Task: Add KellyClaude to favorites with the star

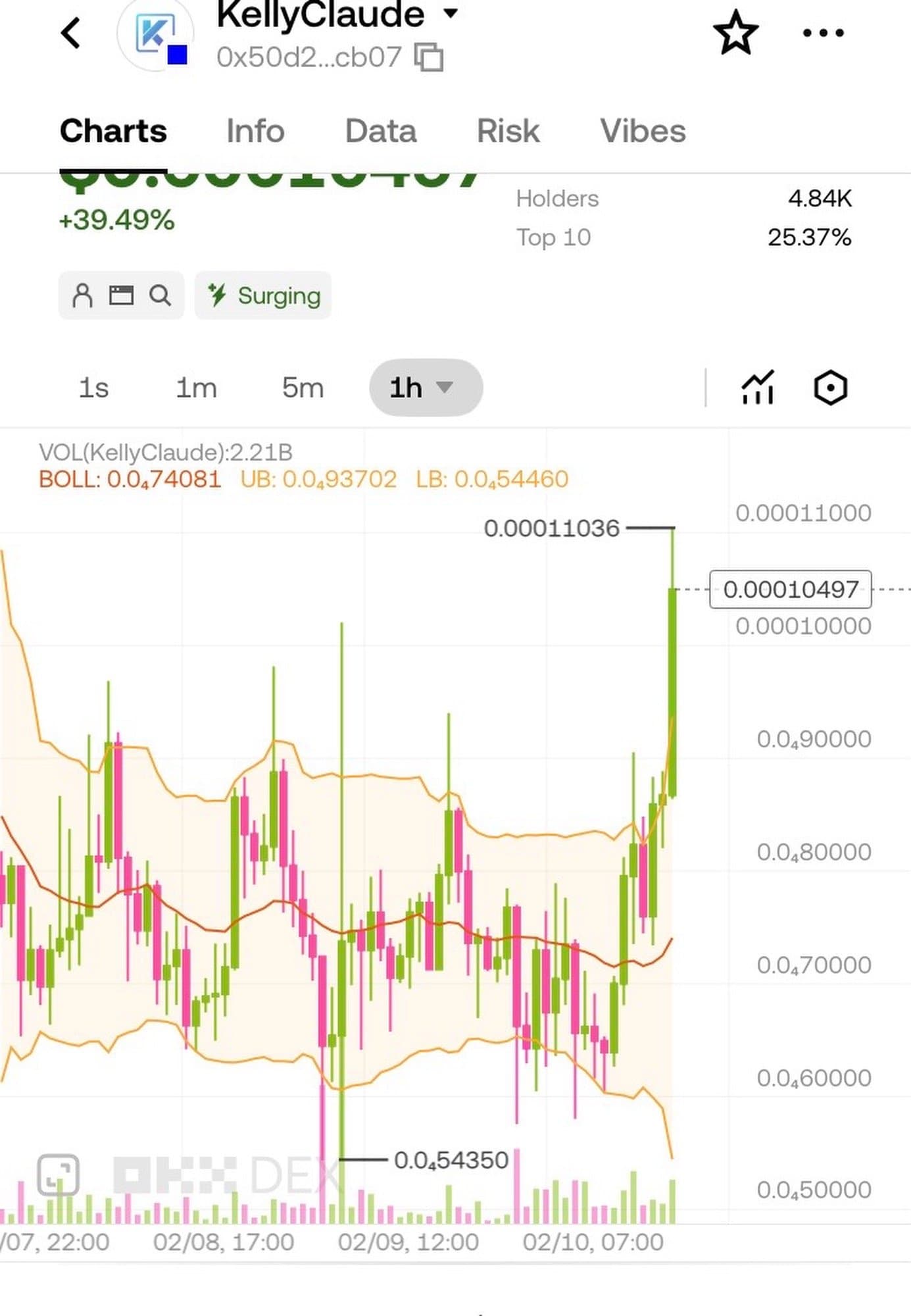Action: [x=735, y=33]
